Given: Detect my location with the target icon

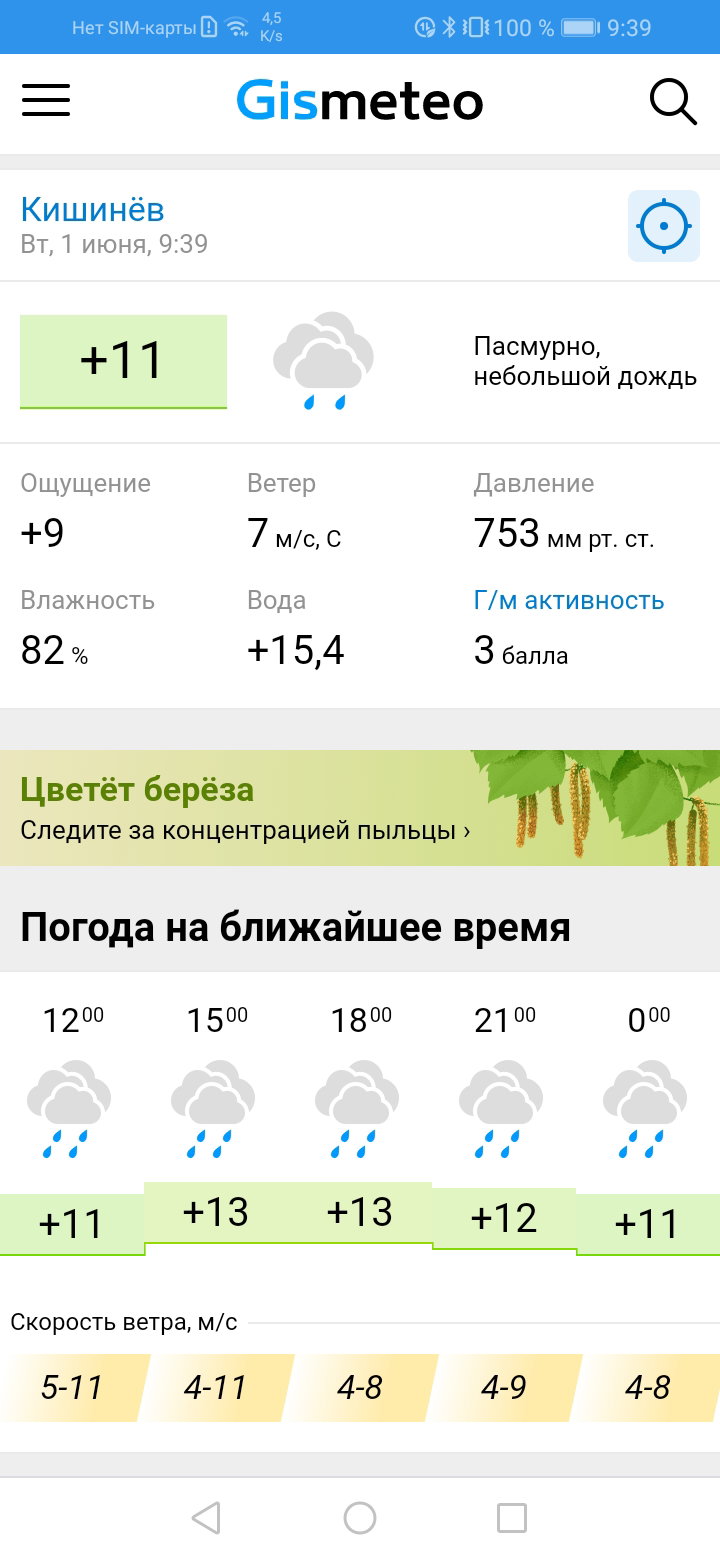Looking at the screenshot, I should click(664, 226).
